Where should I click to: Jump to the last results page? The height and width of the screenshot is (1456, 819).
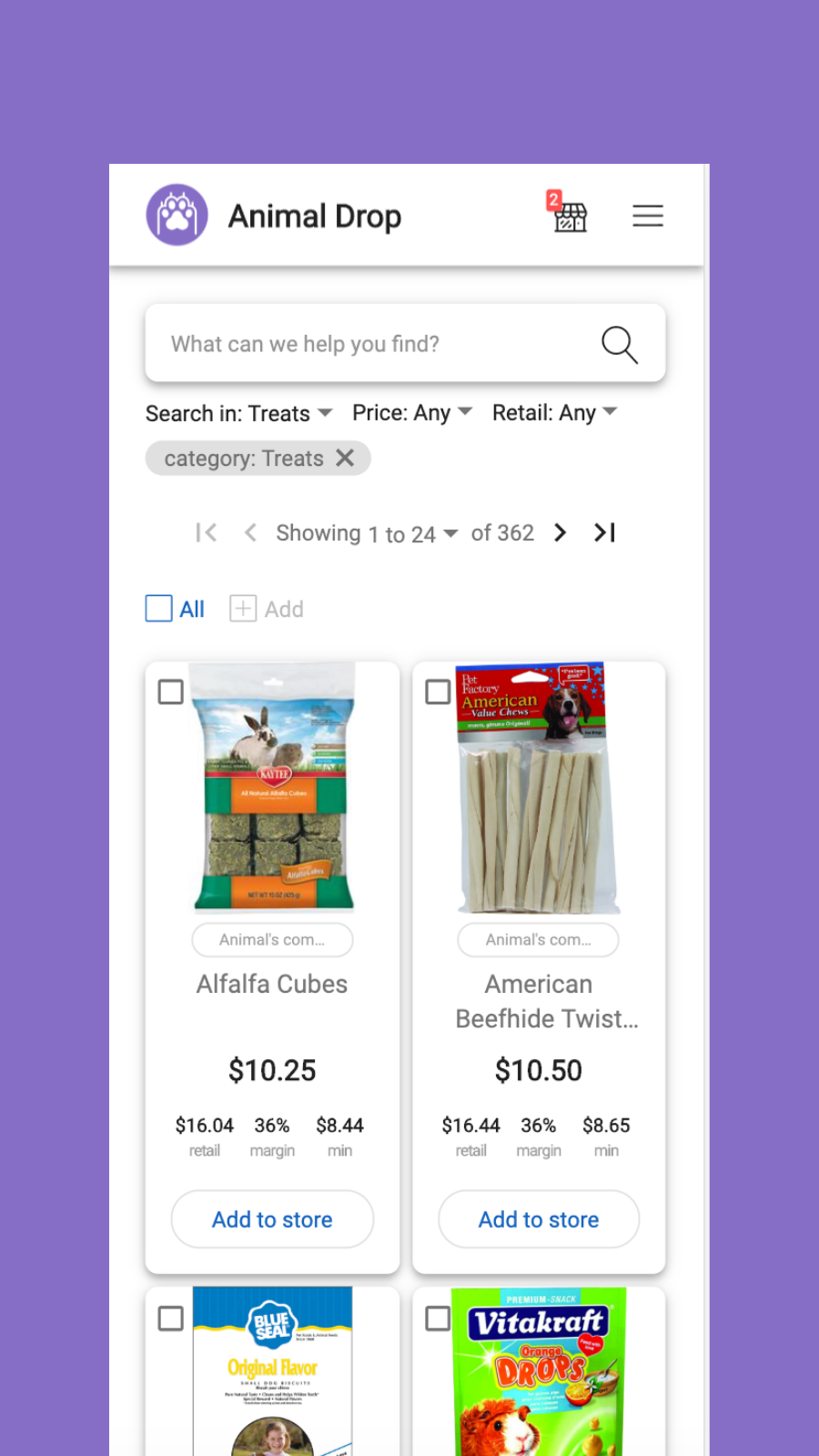[x=604, y=532]
